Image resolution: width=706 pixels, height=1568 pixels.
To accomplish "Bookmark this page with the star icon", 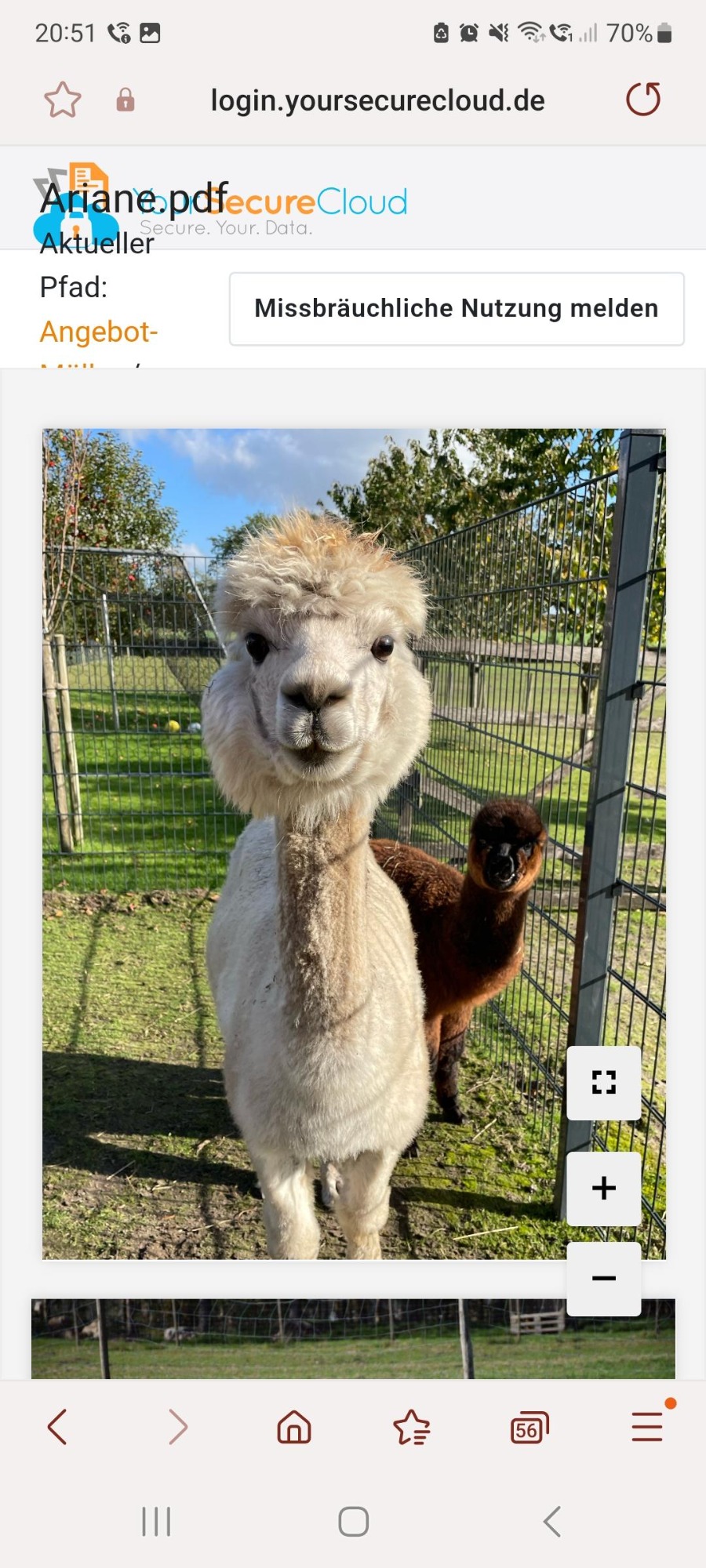I will click(x=62, y=100).
